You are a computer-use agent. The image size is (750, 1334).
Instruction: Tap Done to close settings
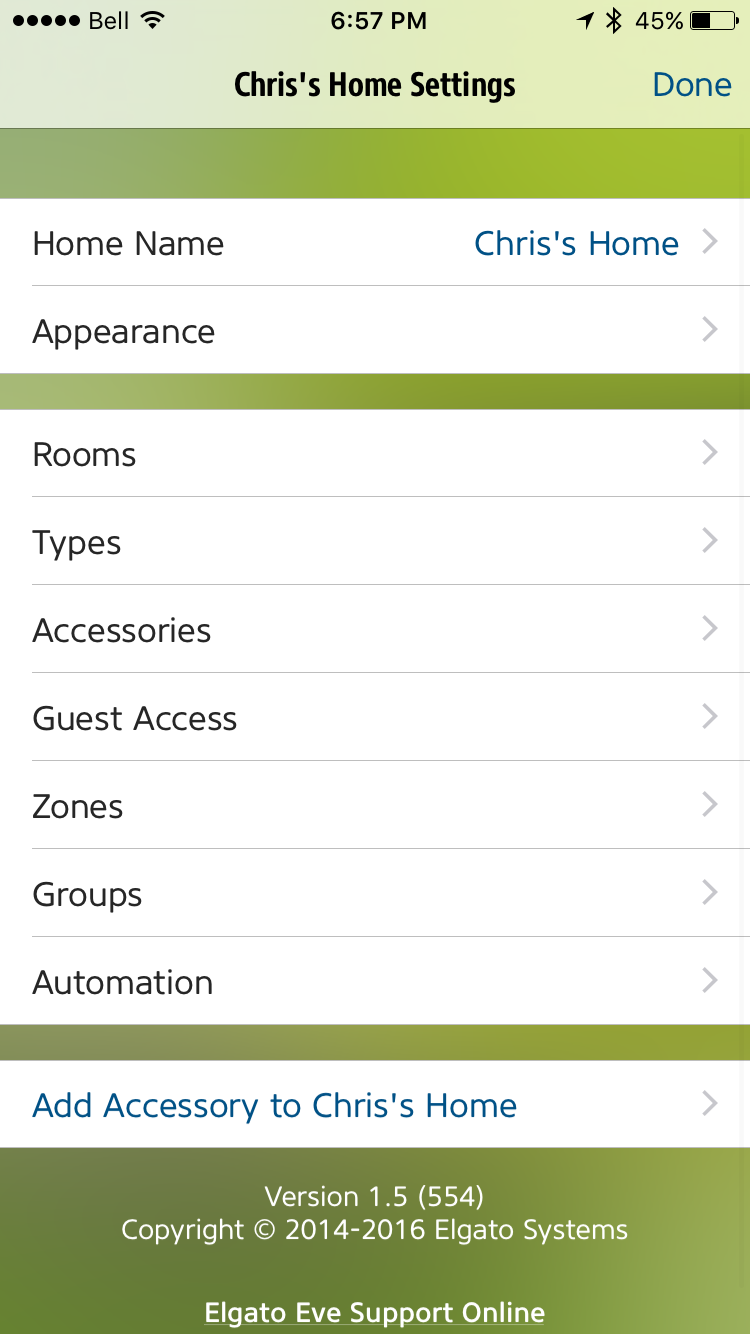tap(691, 85)
